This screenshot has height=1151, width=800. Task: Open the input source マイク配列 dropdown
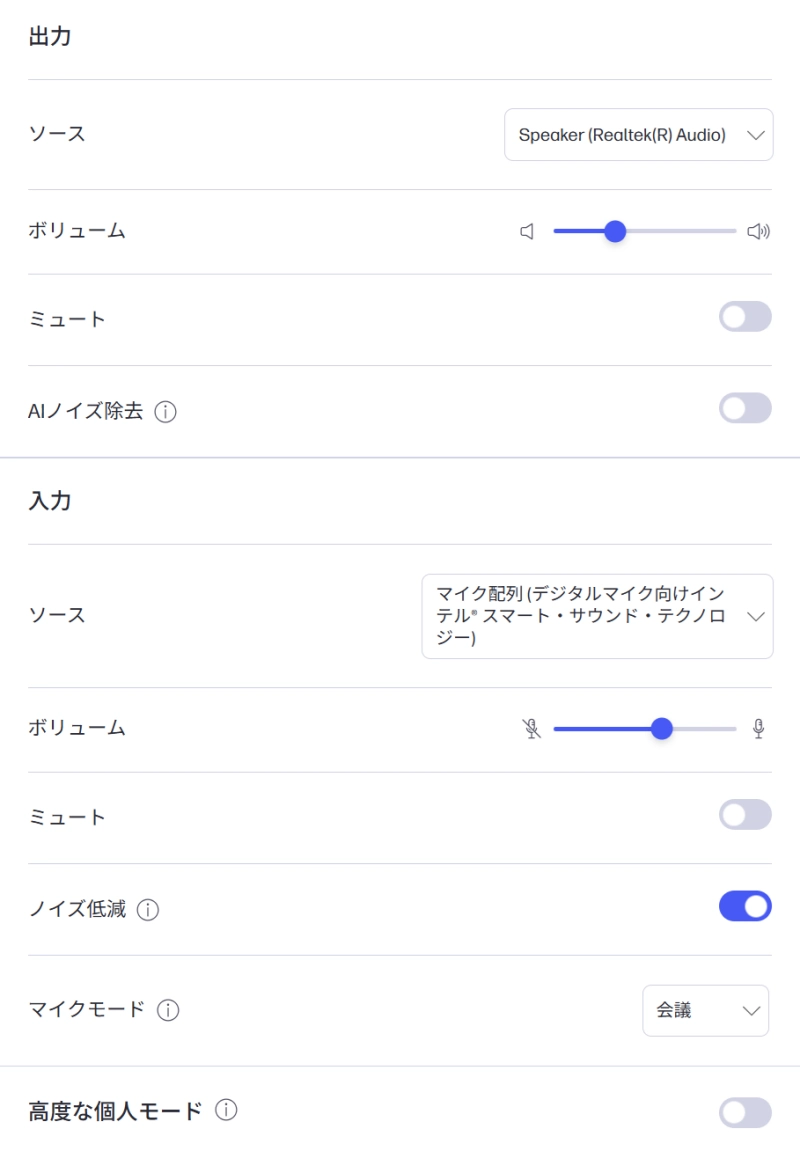click(x=597, y=616)
